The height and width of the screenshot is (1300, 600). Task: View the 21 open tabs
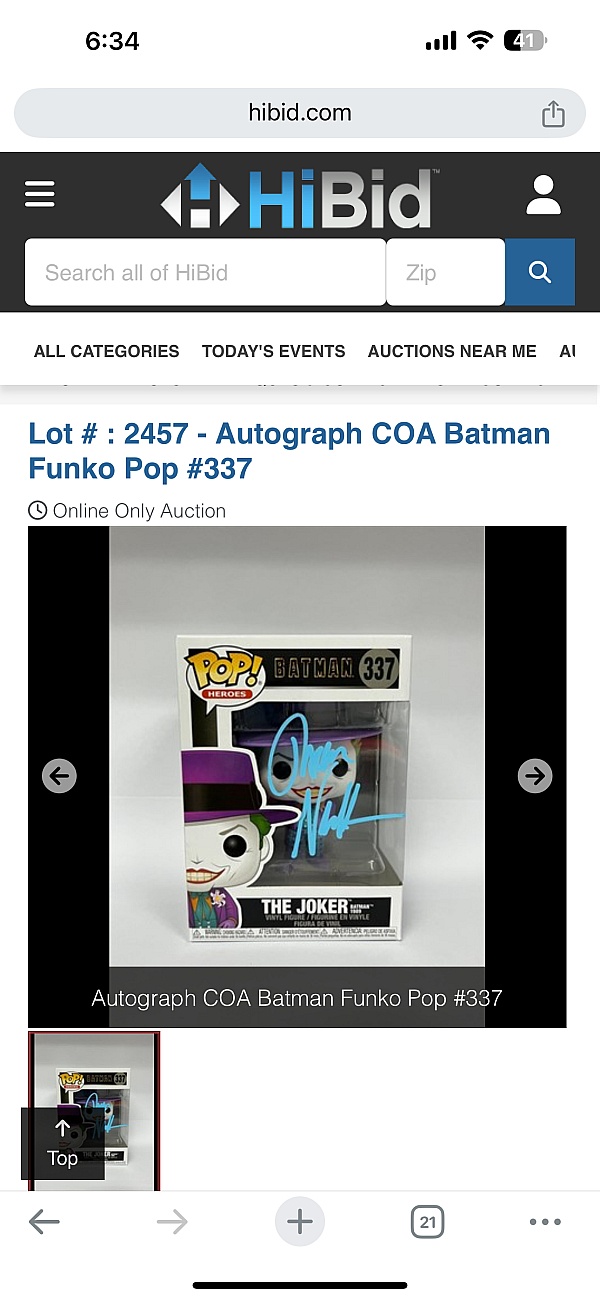[428, 1221]
